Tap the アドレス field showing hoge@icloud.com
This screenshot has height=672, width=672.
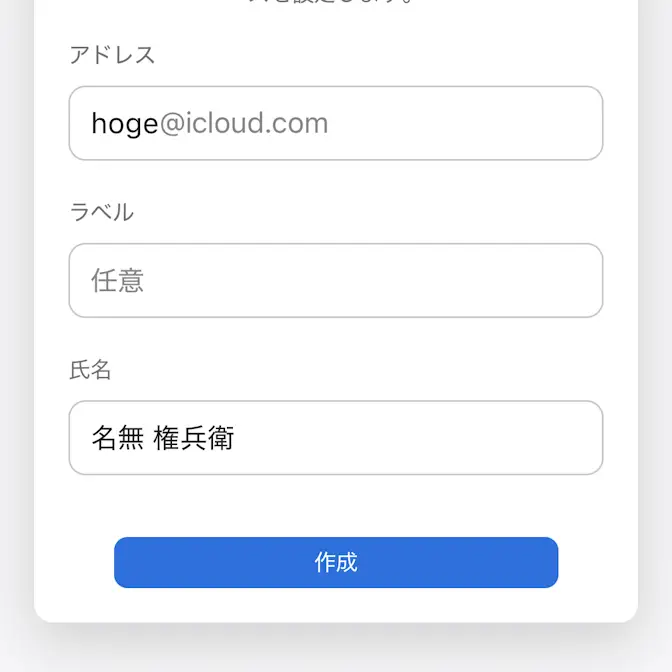click(x=335, y=123)
